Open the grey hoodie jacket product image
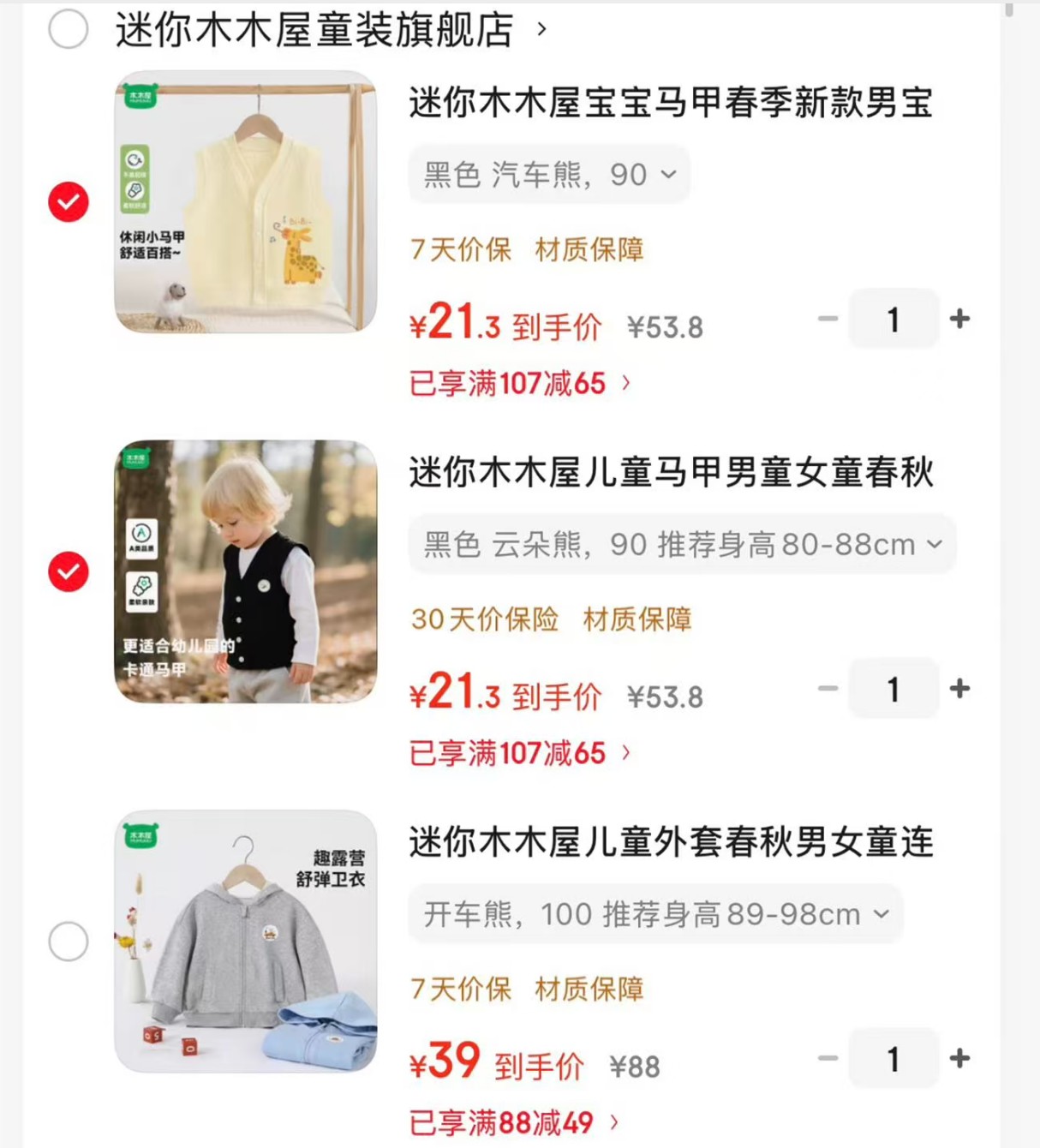The width and height of the screenshot is (1040, 1148). click(246, 942)
